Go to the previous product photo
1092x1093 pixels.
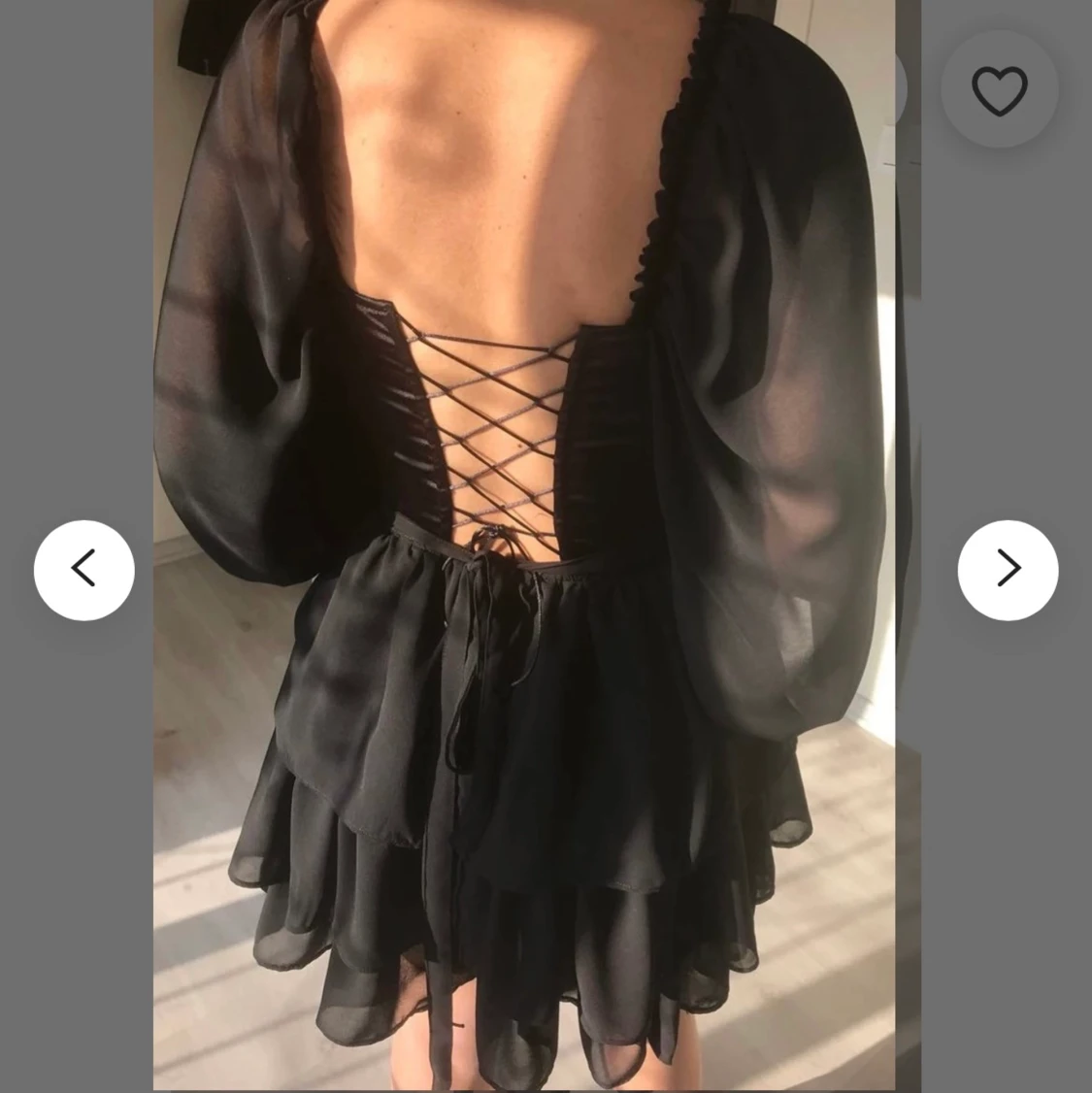(84, 570)
